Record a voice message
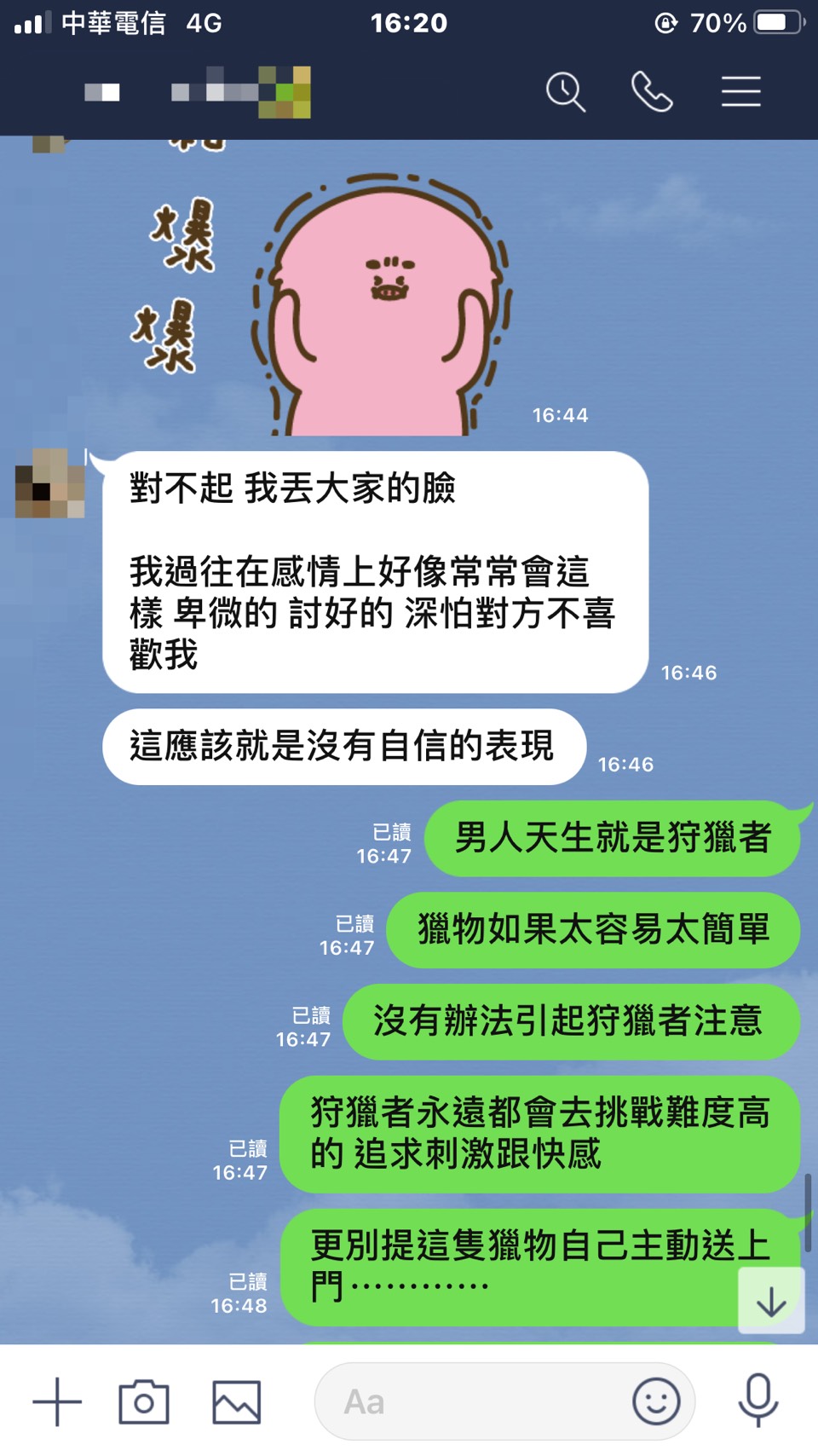This screenshot has width=818, height=1456. click(758, 1400)
